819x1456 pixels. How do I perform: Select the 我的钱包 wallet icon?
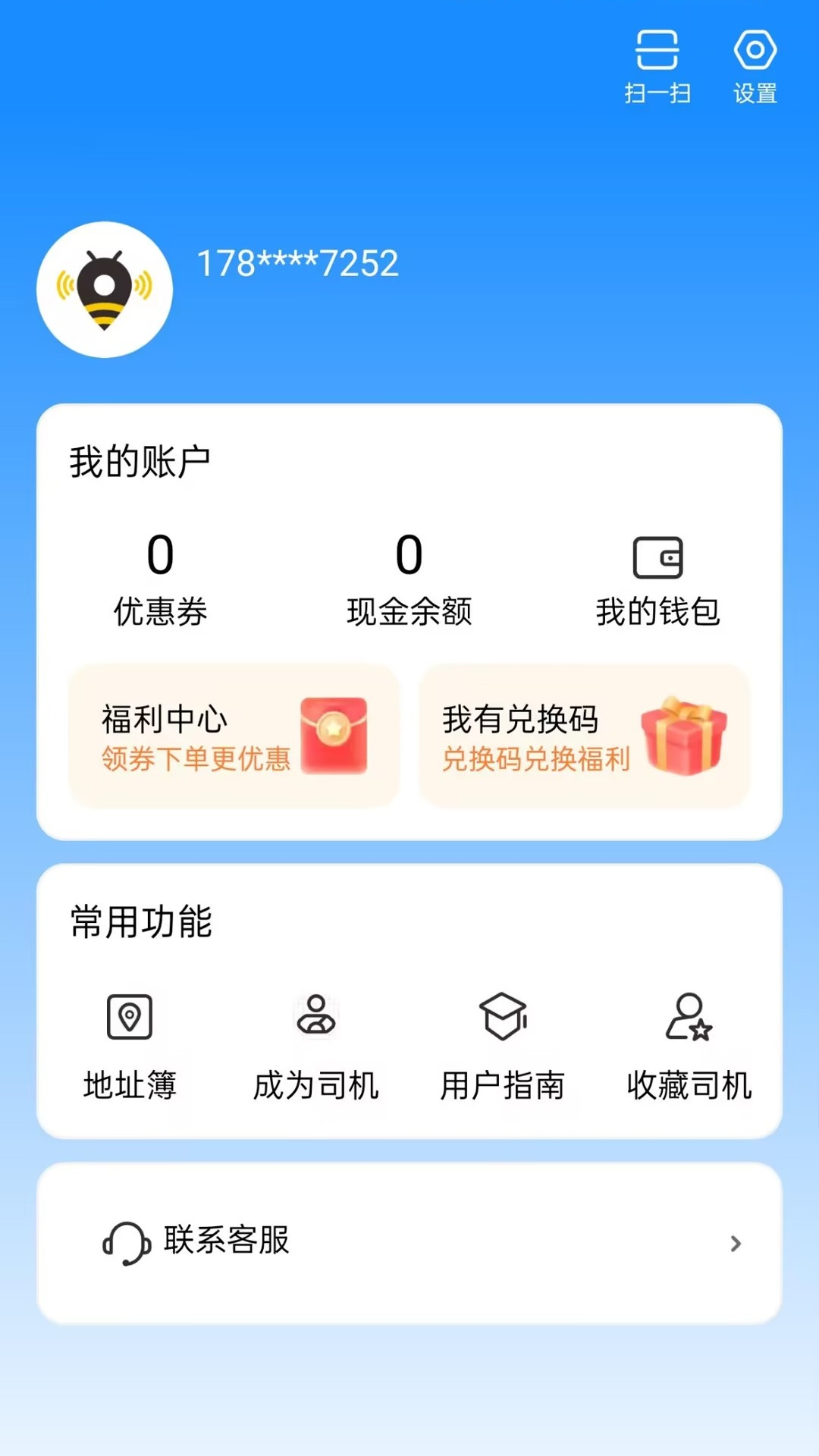click(657, 559)
